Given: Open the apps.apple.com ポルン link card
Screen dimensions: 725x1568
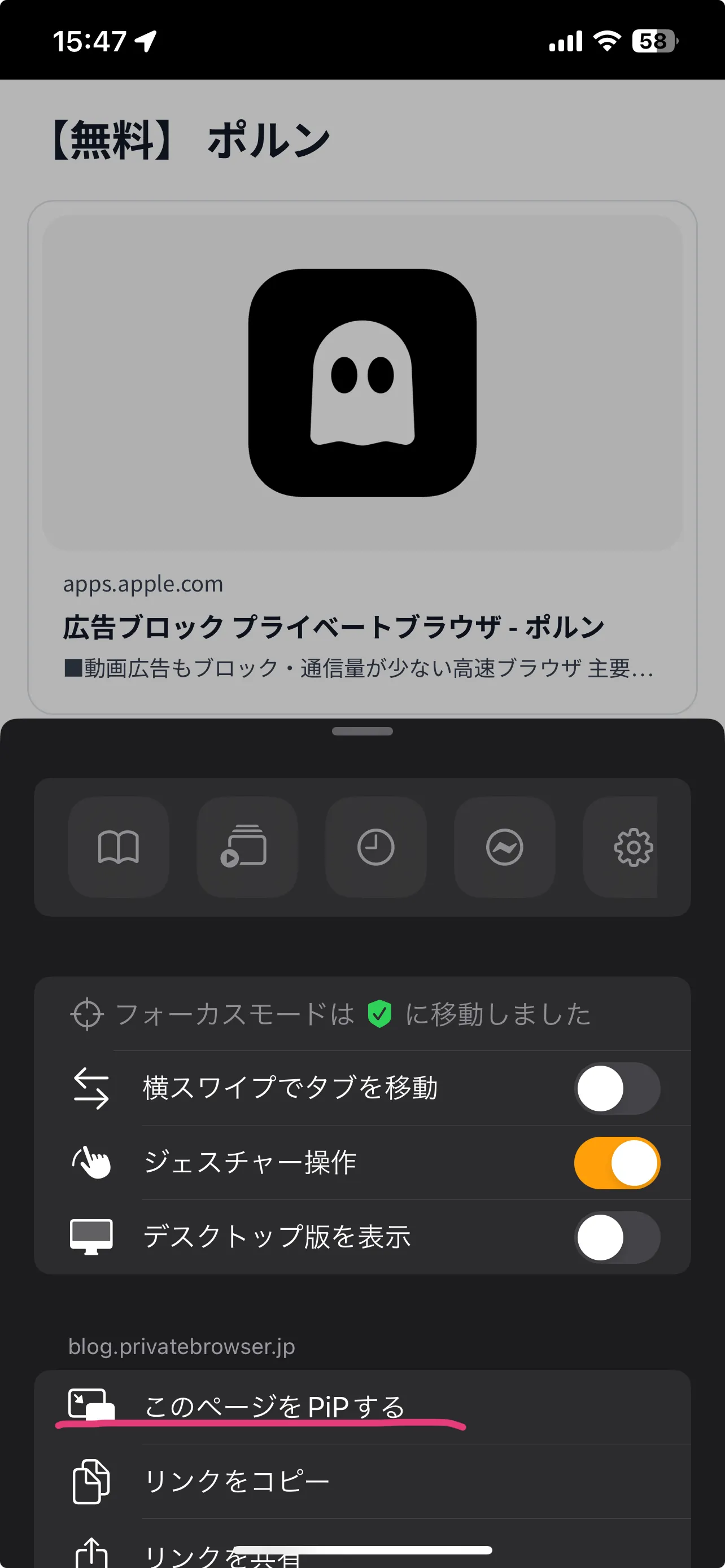Looking at the screenshot, I should pyautogui.click(x=362, y=457).
